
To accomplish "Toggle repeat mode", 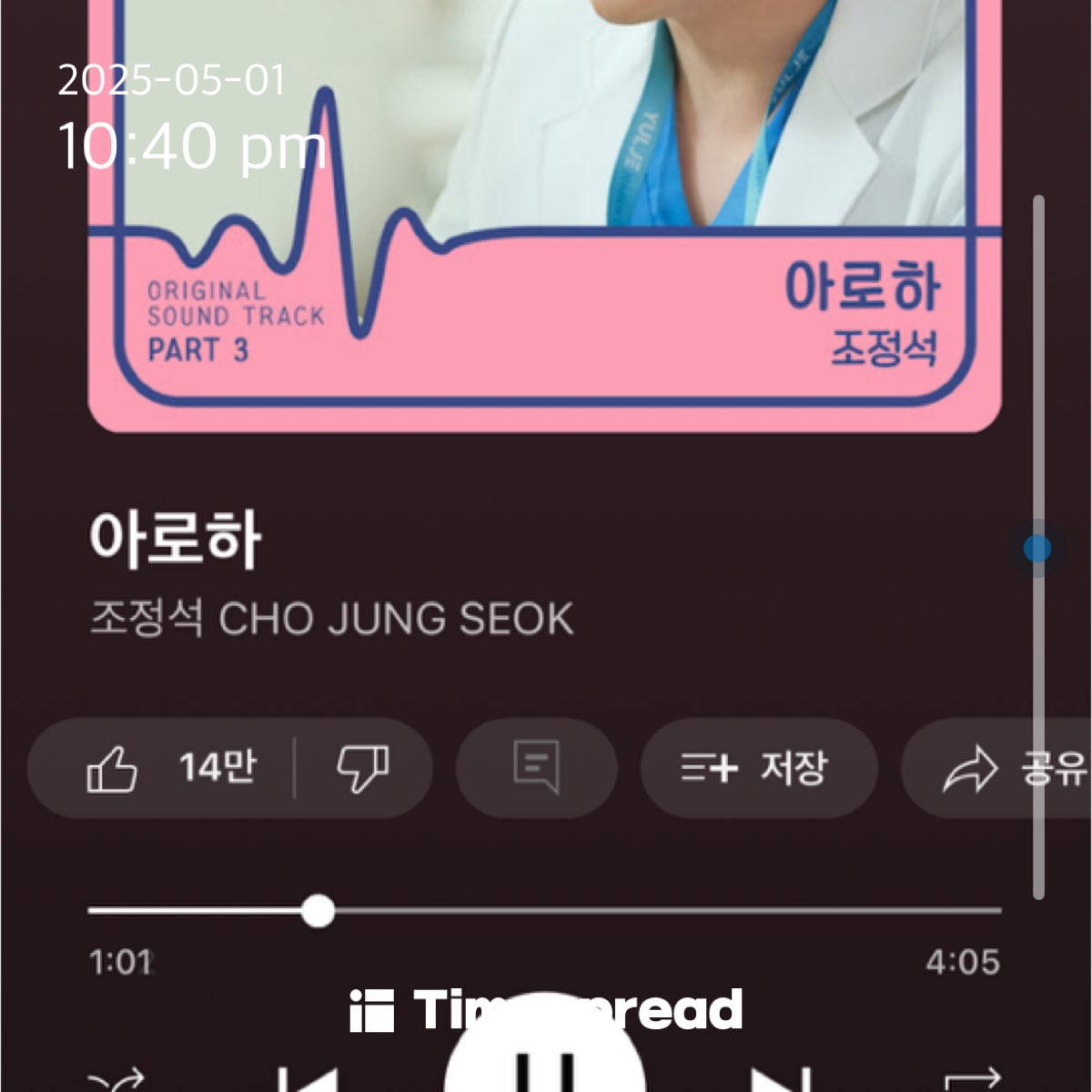I will point(972,1082).
